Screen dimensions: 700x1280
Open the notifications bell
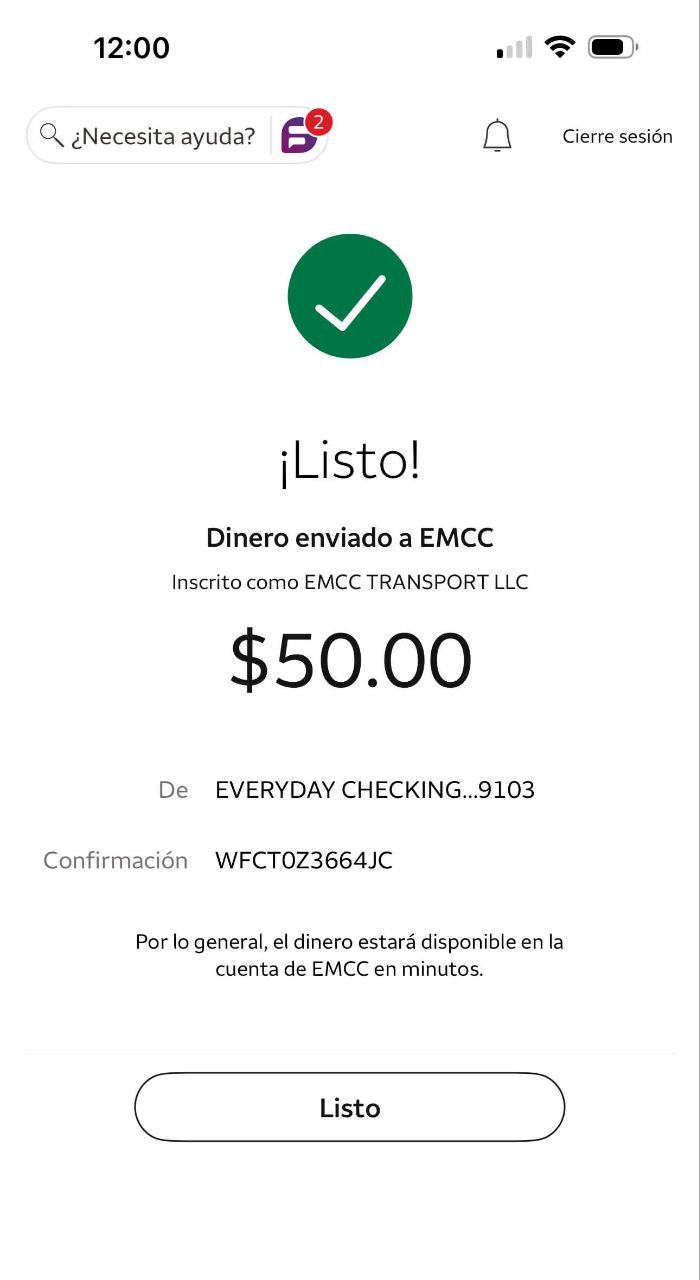(x=497, y=135)
